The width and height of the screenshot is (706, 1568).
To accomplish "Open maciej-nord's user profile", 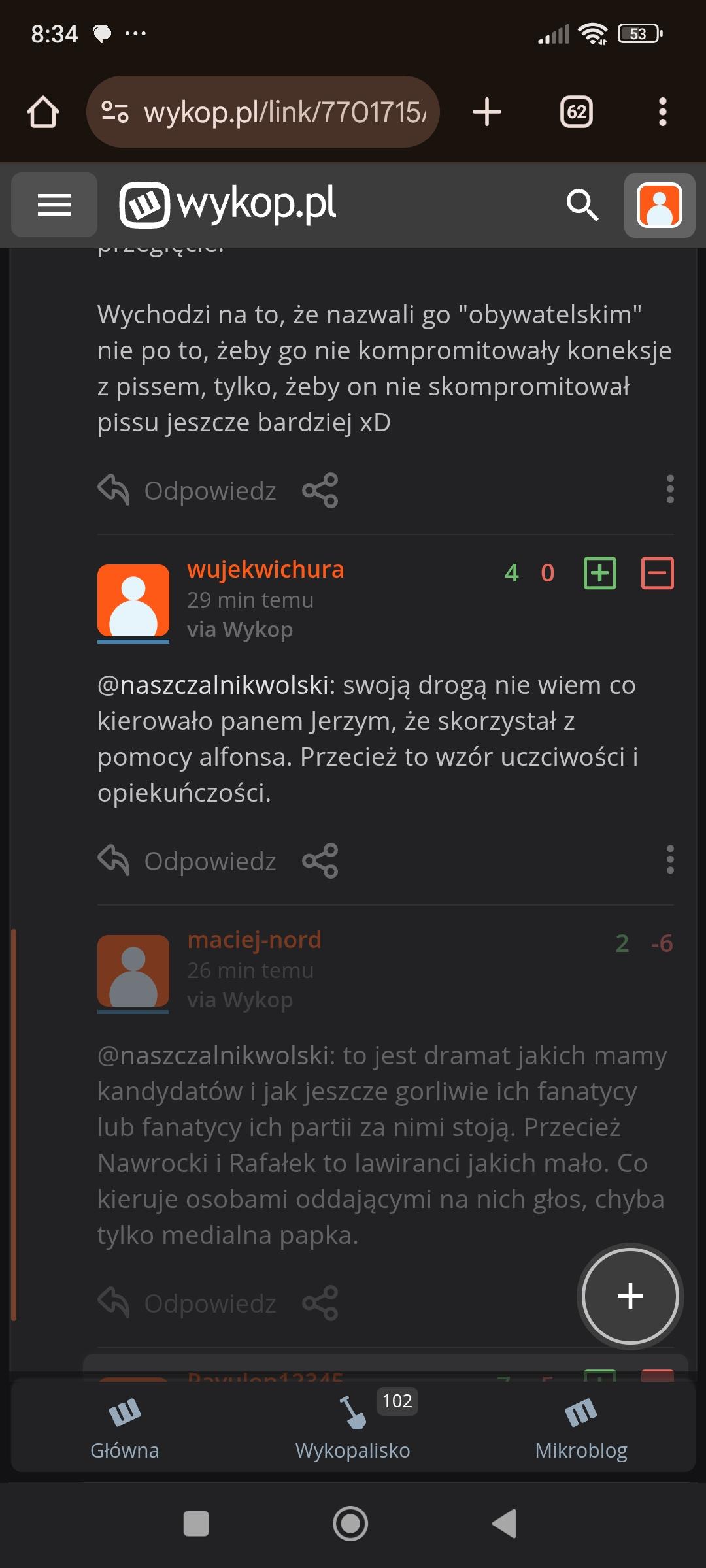I will [254, 940].
